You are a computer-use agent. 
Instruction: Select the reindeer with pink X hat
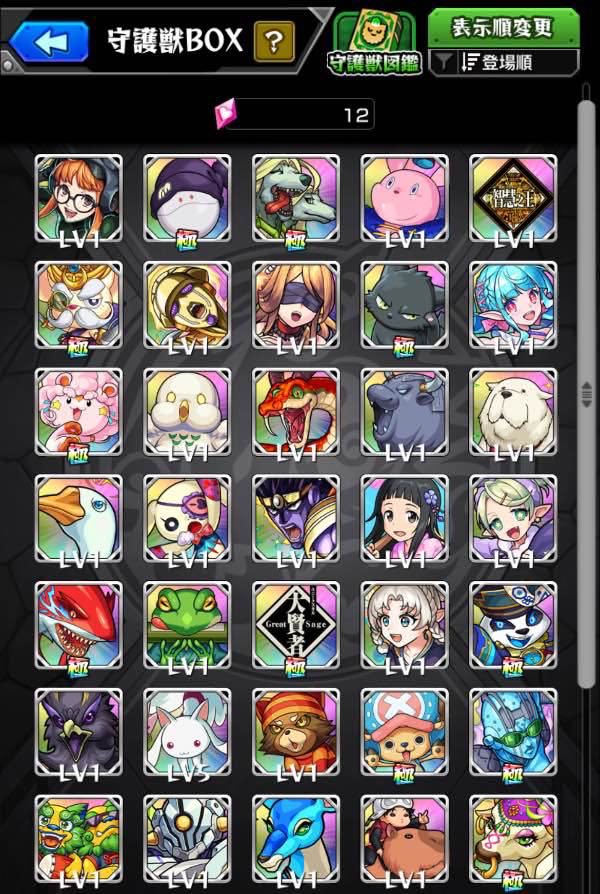click(404, 733)
